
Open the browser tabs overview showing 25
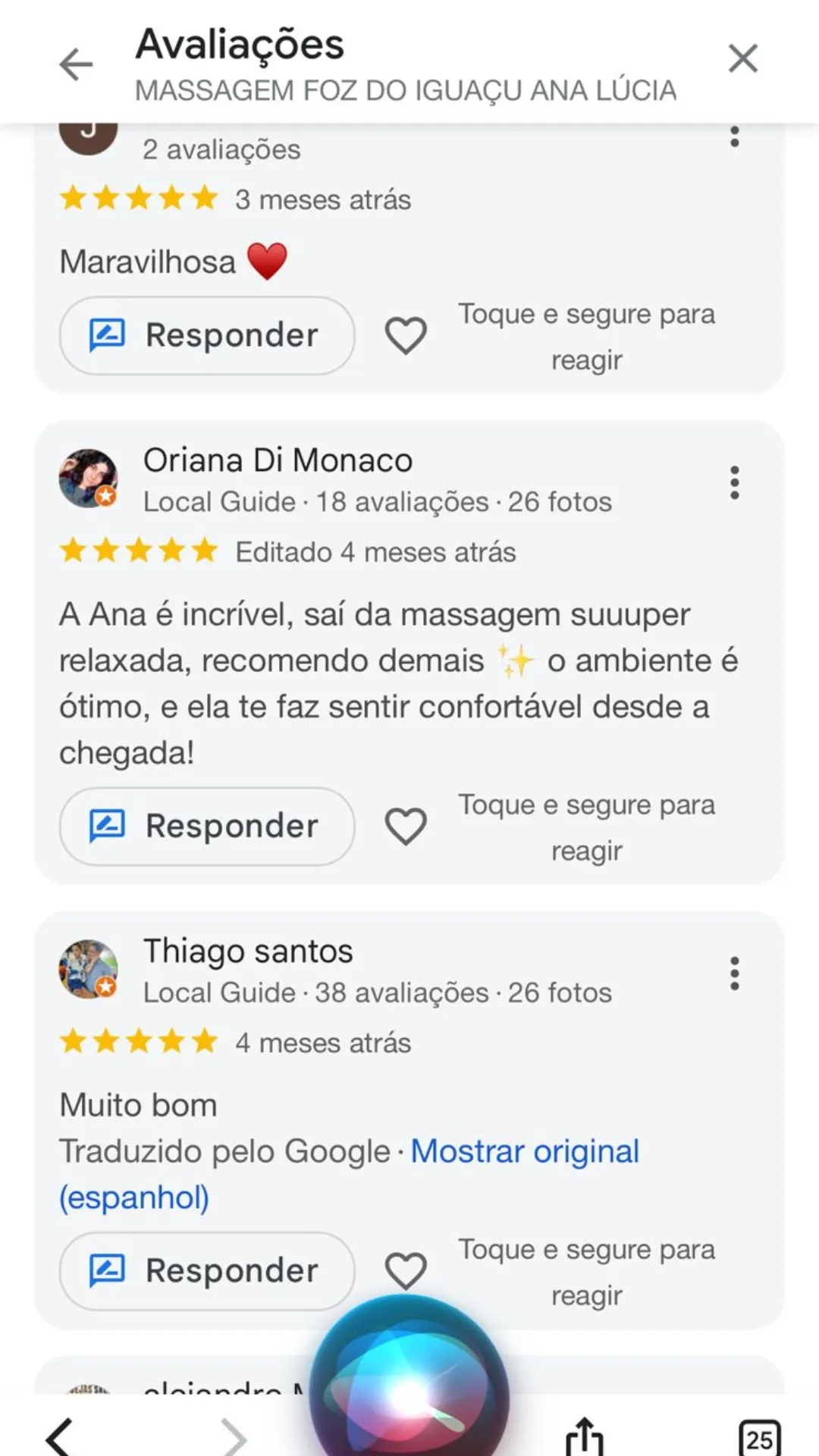(x=759, y=1438)
